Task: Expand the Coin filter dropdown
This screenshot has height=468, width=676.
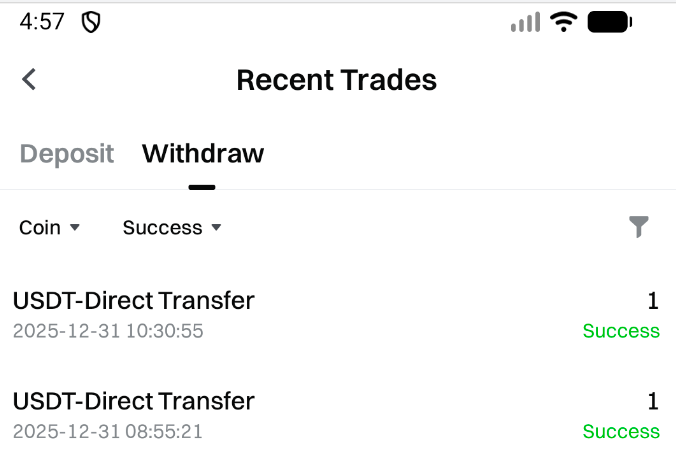Action: click(49, 228)
